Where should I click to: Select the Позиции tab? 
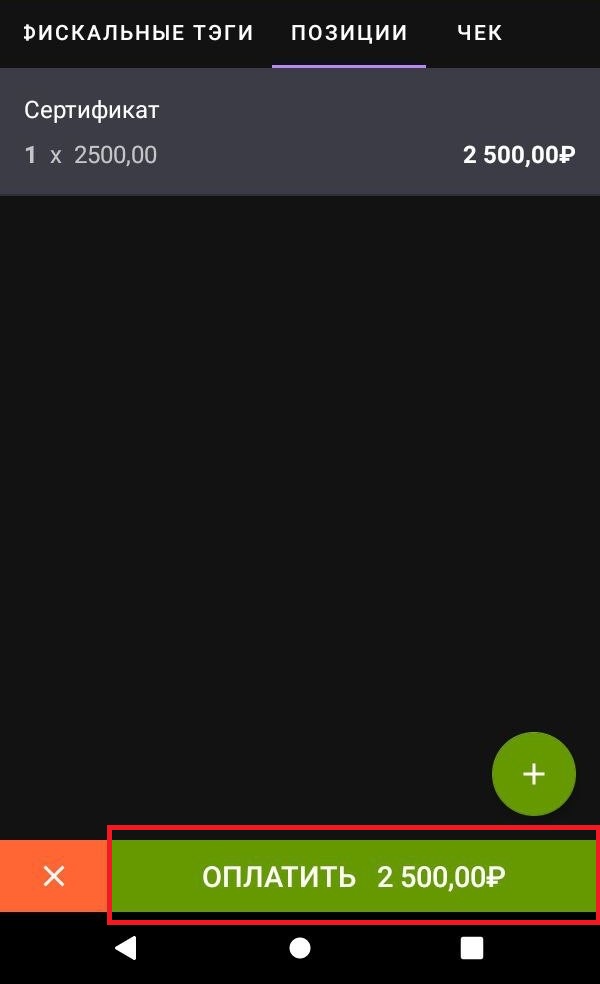coord(349,33)
